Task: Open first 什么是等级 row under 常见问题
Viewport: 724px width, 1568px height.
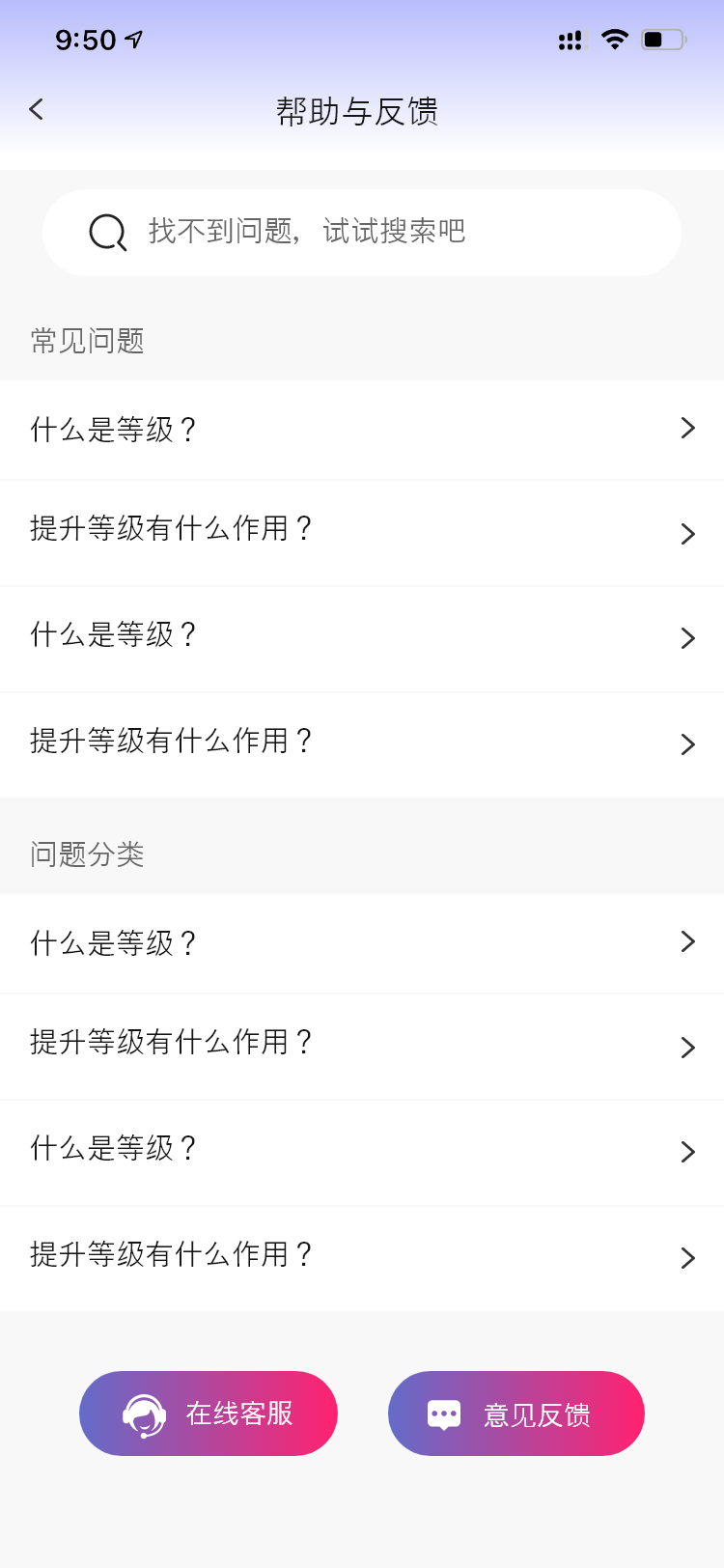Action: [x=362, y=430]
